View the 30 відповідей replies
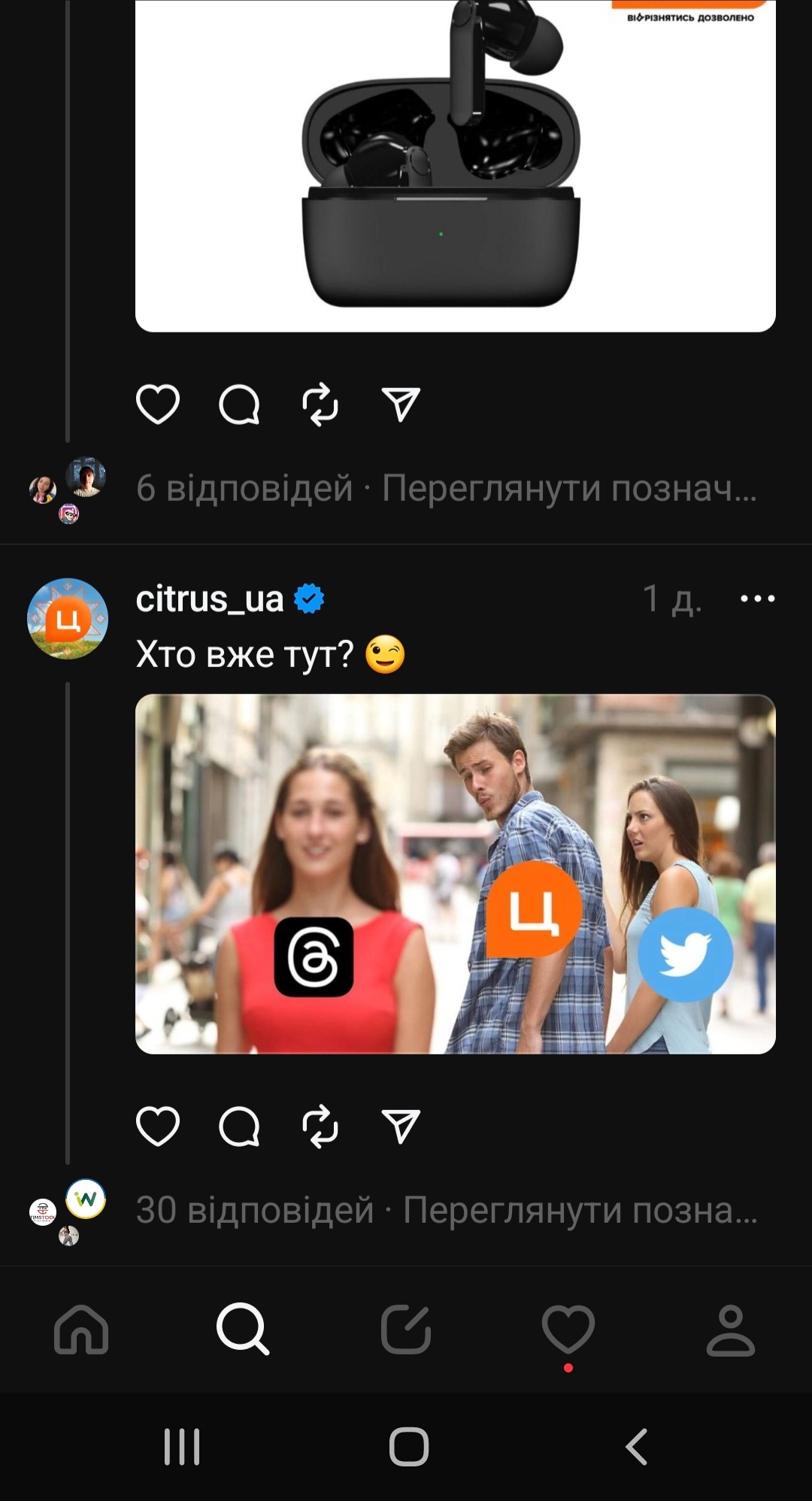This screenshot has height=1501, width=812. click(254, 1210)
